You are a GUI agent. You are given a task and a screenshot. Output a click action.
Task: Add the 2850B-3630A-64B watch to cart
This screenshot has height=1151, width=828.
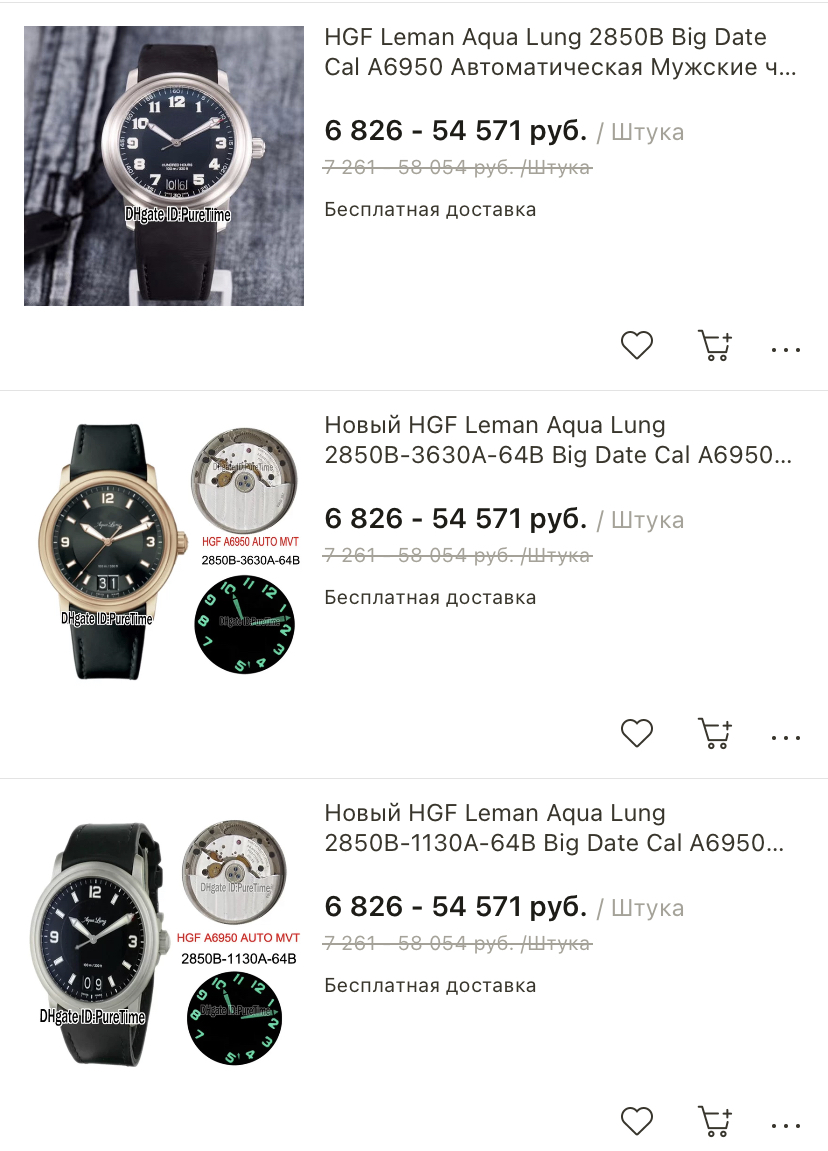tap(714, 734)
